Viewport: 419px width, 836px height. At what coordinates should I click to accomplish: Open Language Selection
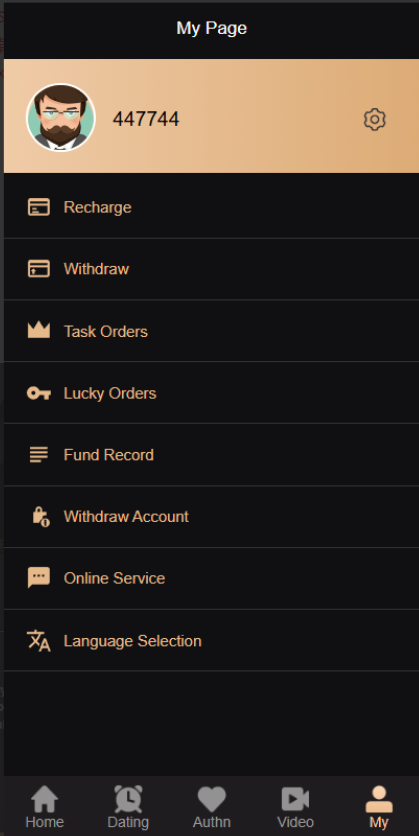click(211, 640)
